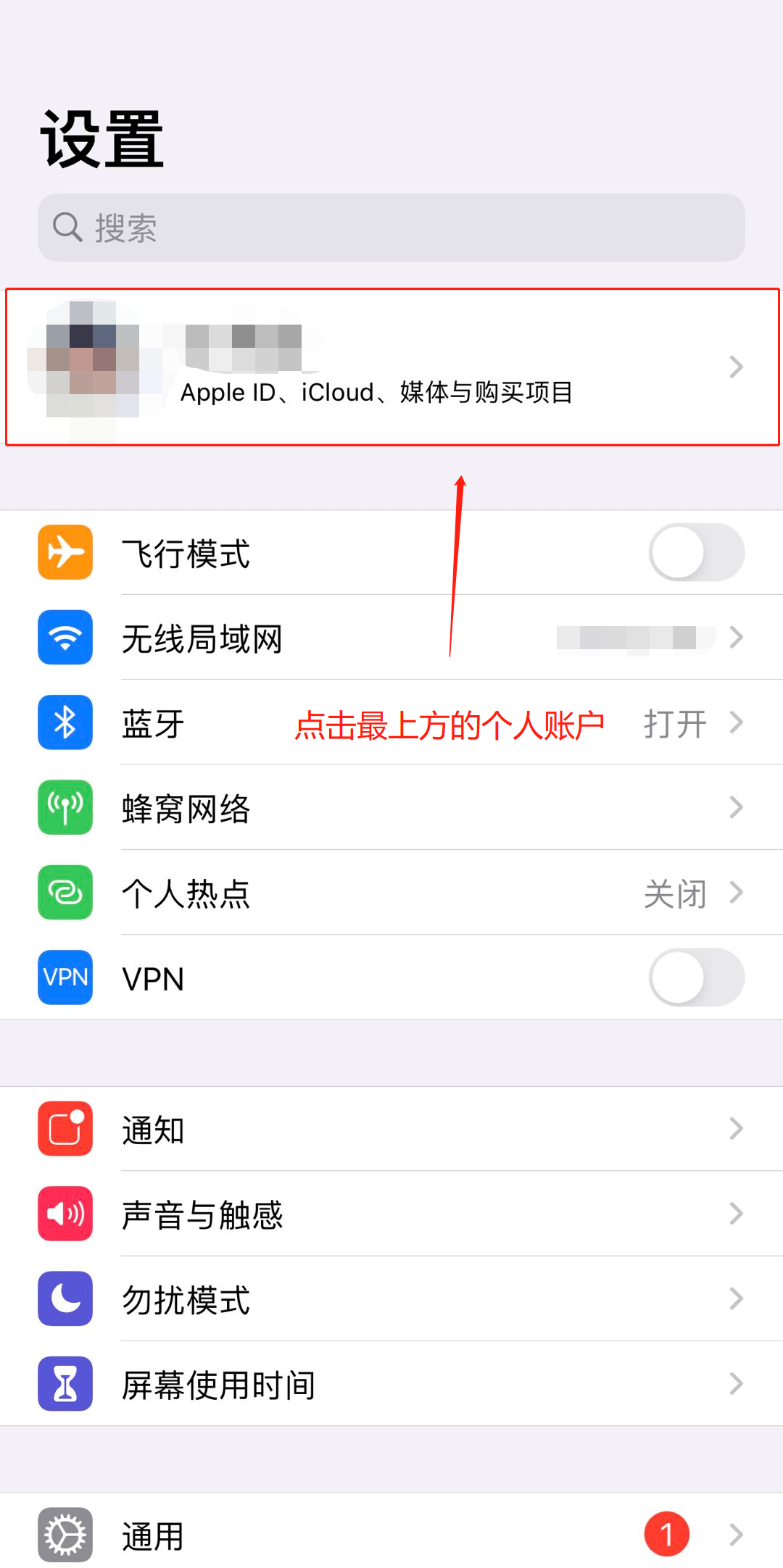Open 通知 settings
This screenshot has height=1568, width=783.
point(391,1129)
